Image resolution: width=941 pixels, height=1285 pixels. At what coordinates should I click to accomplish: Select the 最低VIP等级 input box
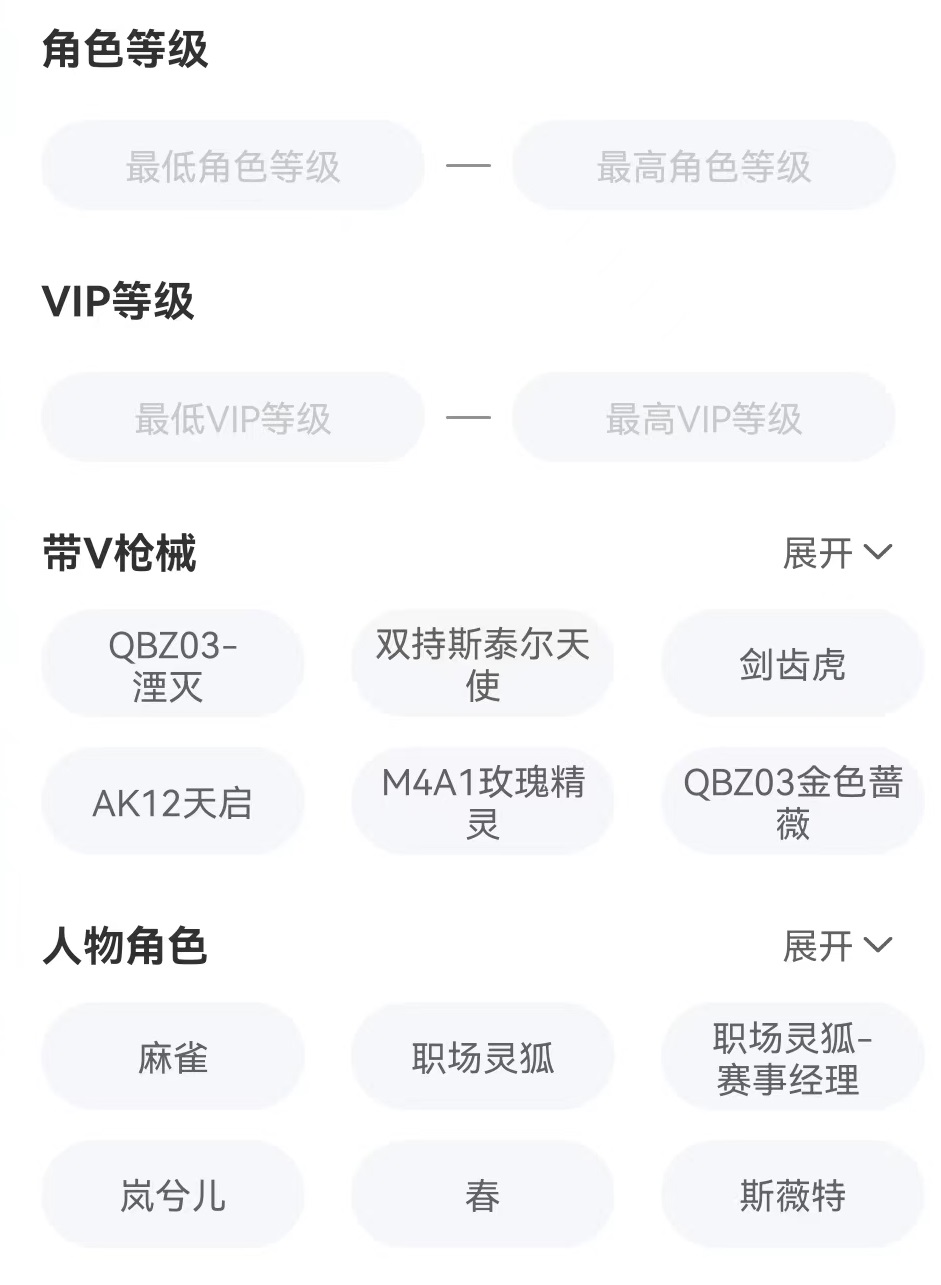click(x=232, y=419)
